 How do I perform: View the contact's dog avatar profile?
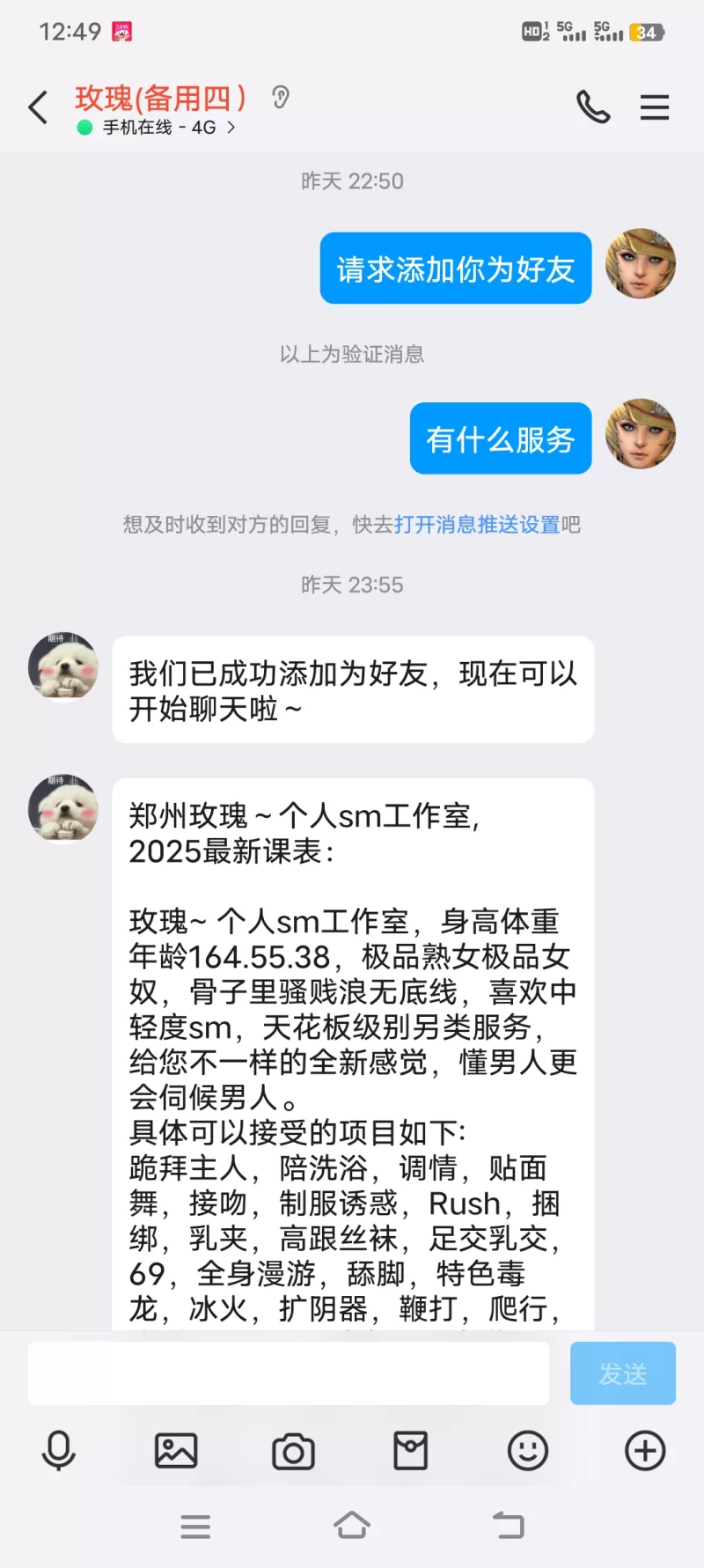63,666
